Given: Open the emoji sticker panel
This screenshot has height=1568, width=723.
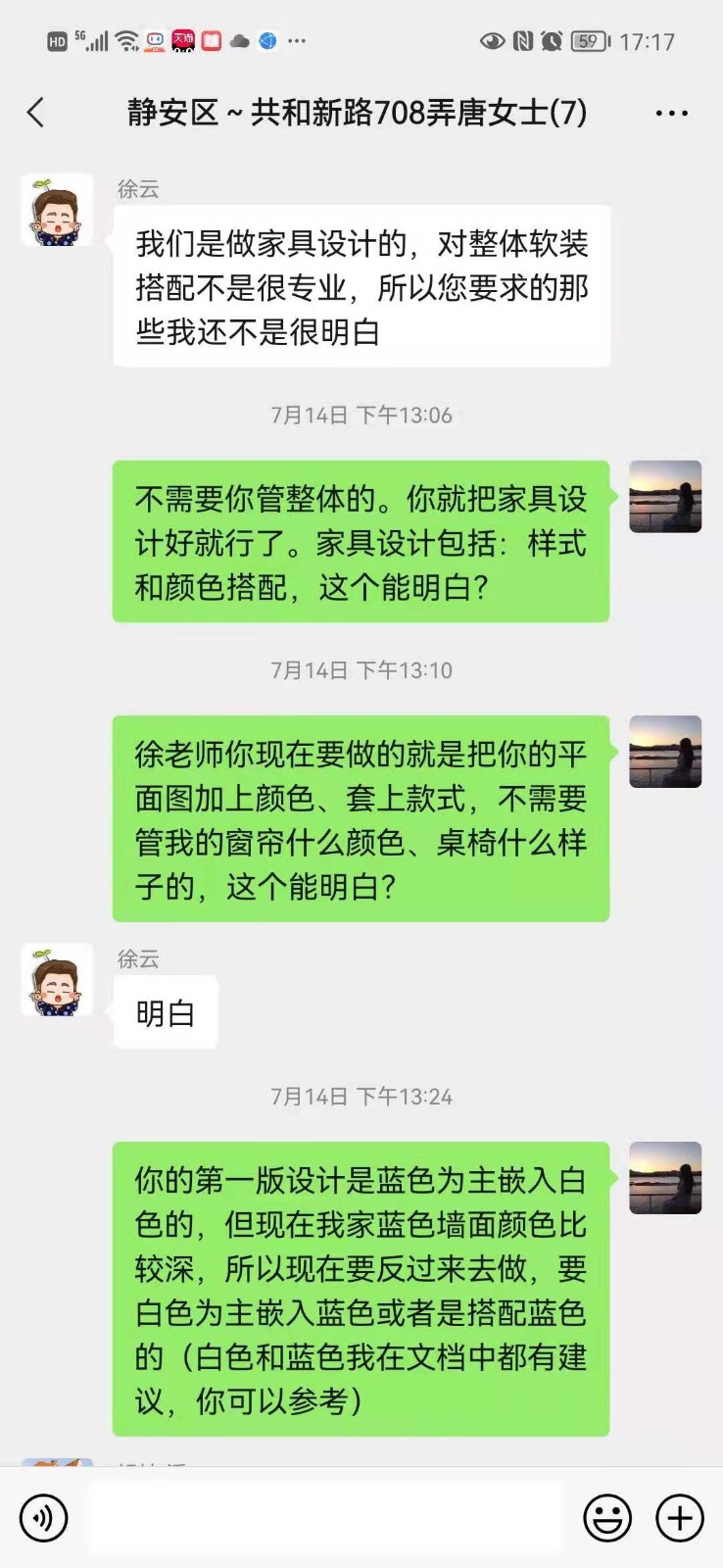Looking at the screenshot, I should (x=607, y=1518).
